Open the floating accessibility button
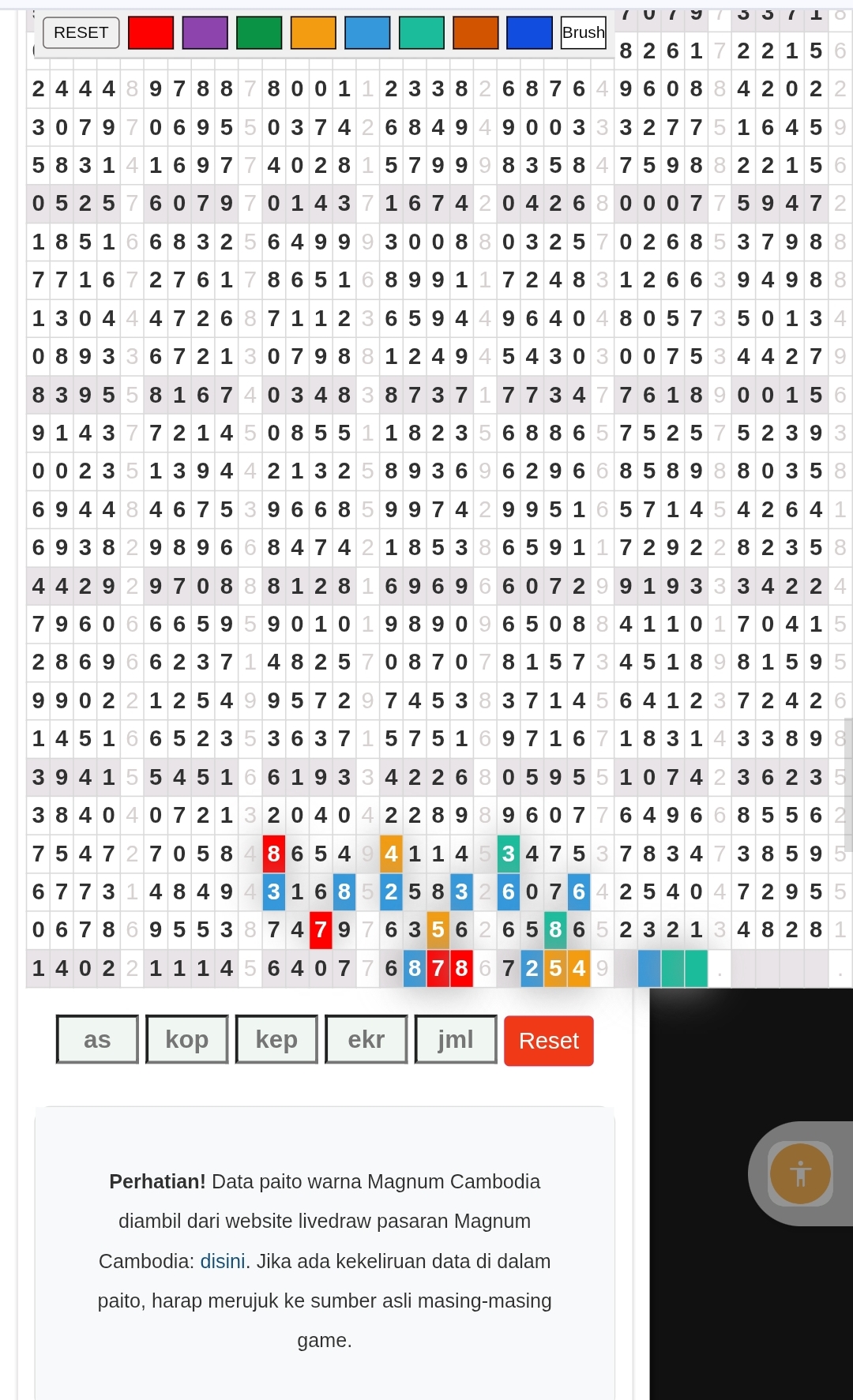Viewport: 853px width, 1400px height. (x=800, y=1173)
